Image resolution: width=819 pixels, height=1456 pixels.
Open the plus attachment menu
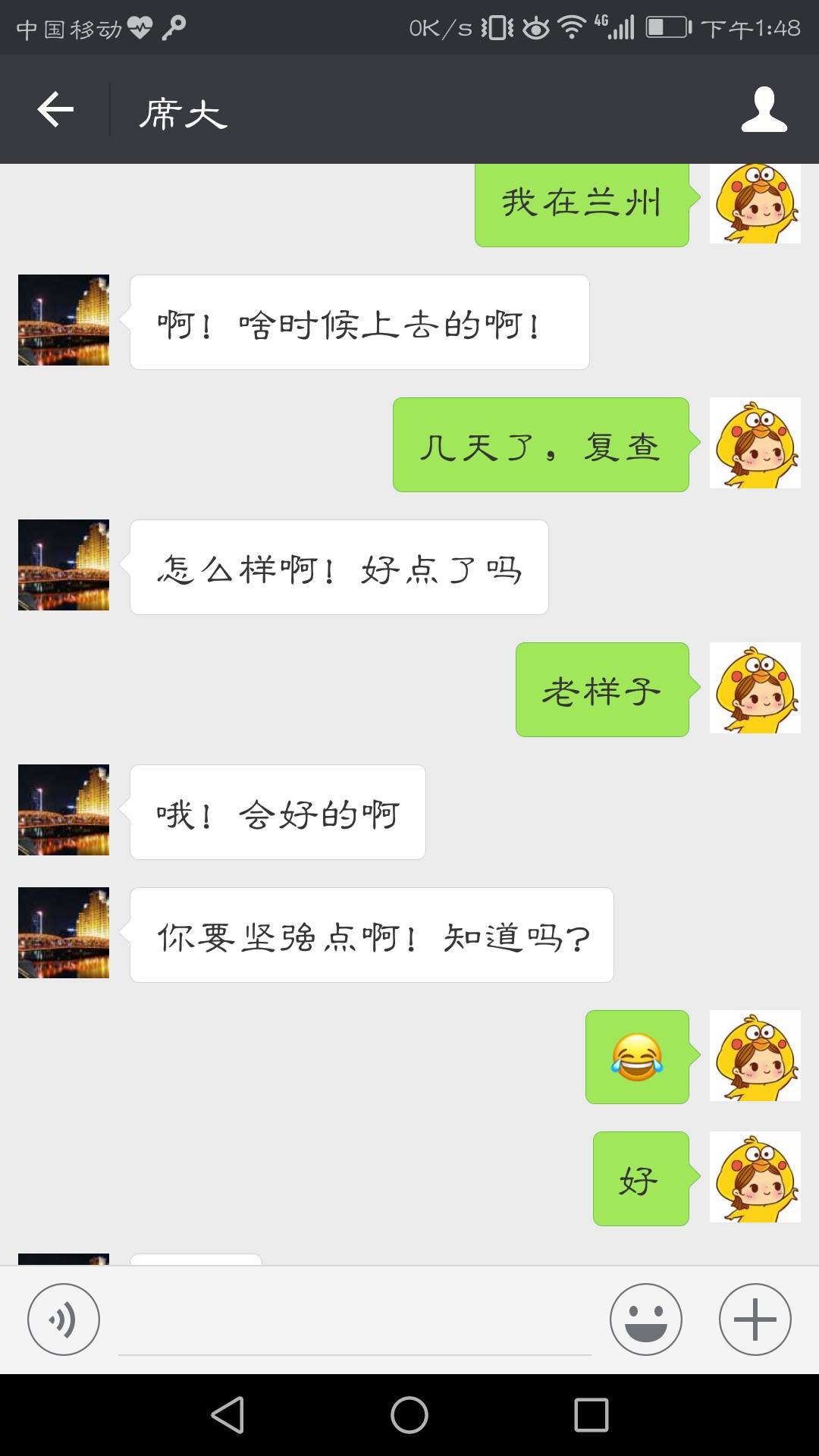point(755,1319)
